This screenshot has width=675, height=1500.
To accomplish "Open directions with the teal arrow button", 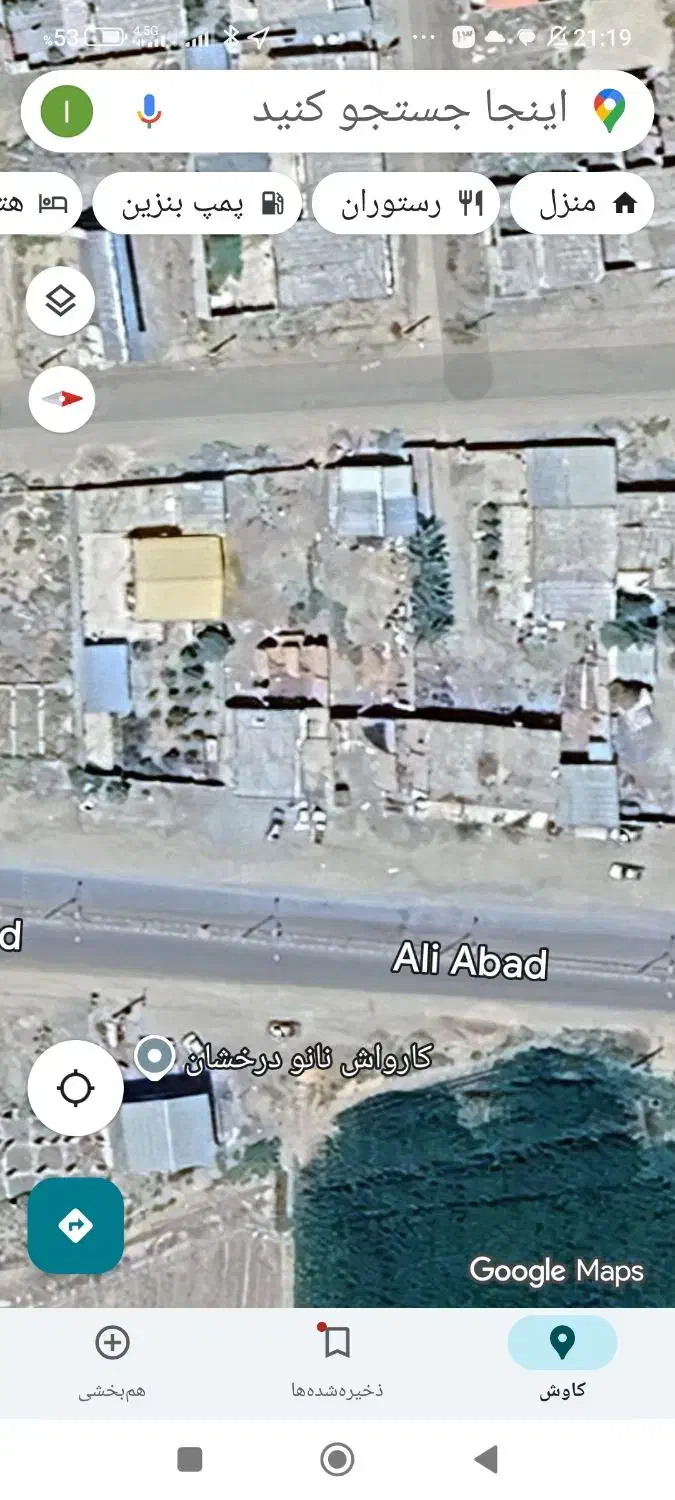I will coord(76,1225).
